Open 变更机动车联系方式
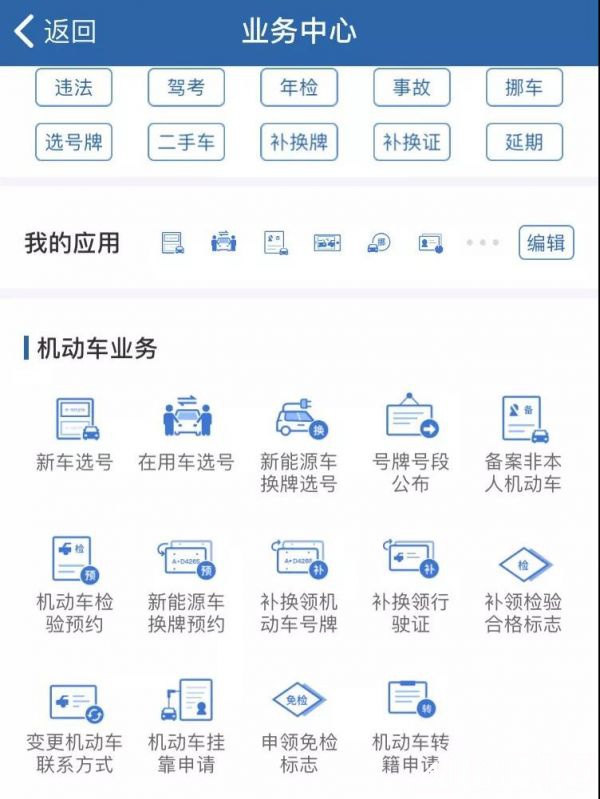The width and height of the screenshot is (600, 799). click(74, 724)
